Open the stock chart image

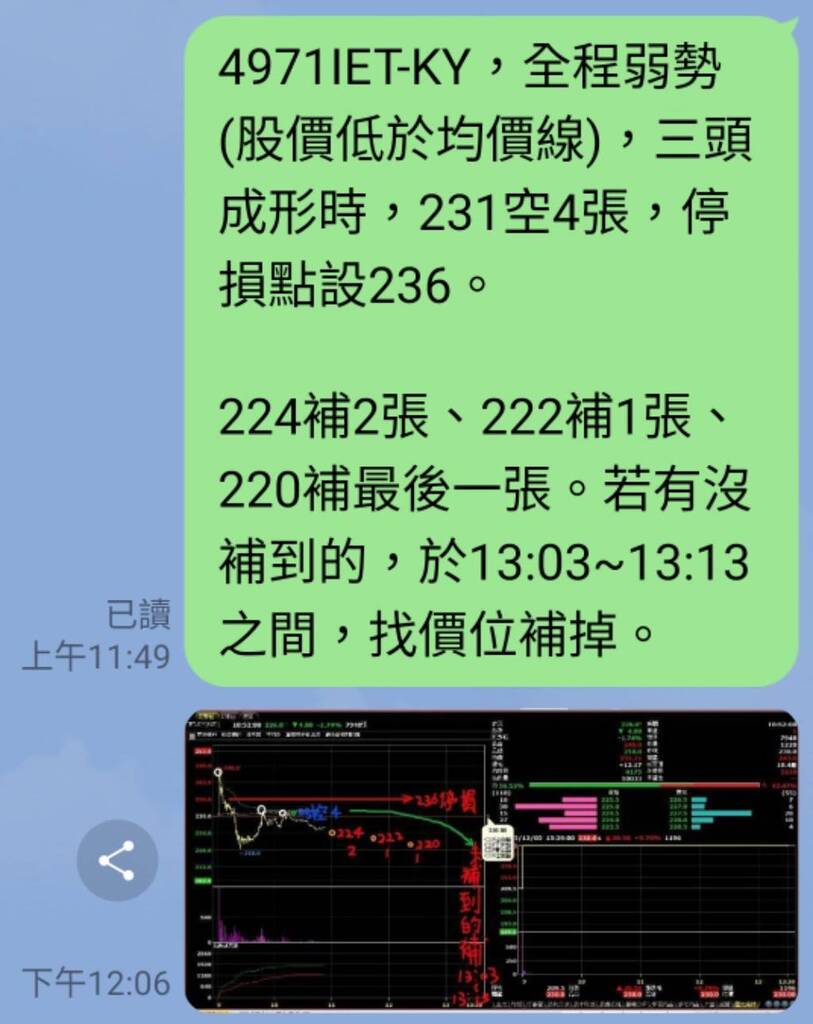coord(491,860)
